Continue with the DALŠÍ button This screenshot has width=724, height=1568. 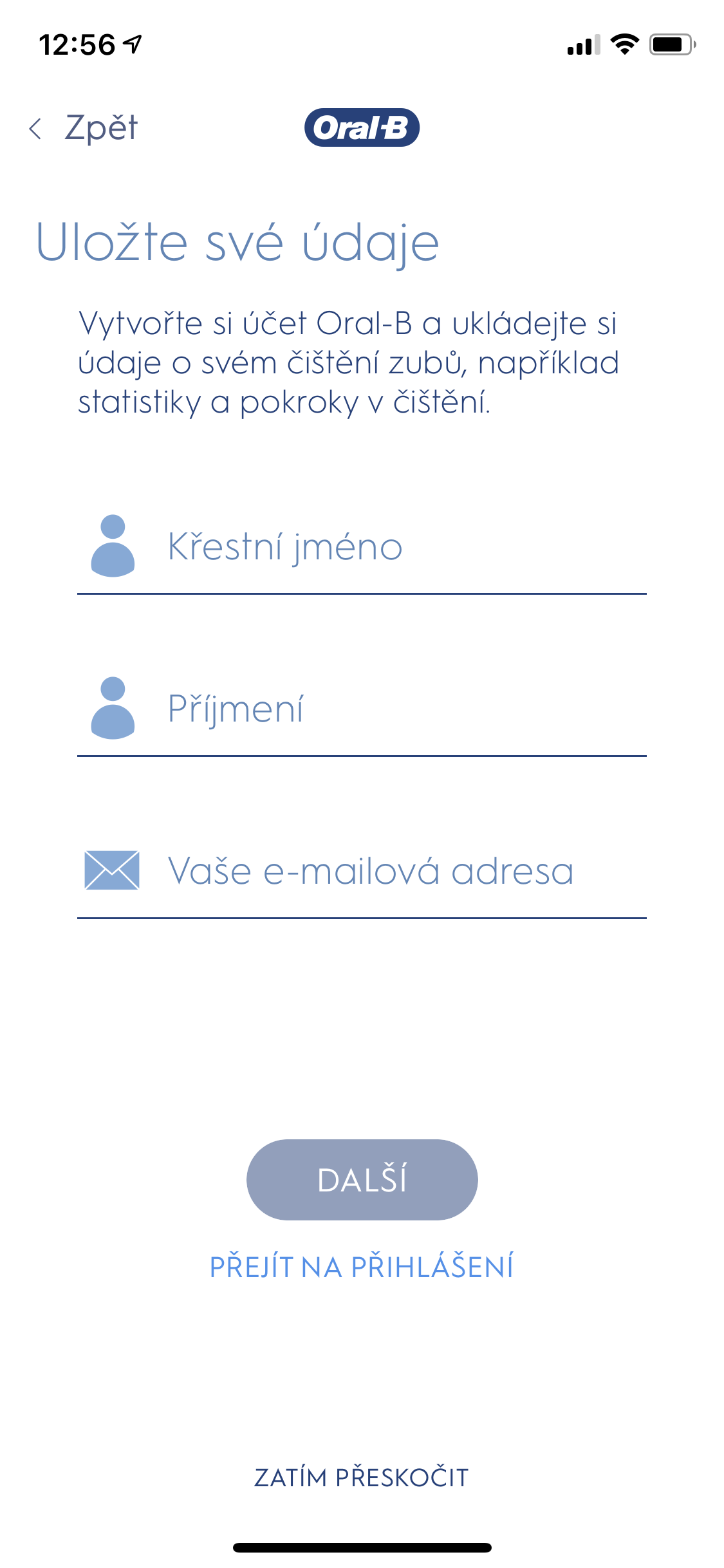[362, 1180]
